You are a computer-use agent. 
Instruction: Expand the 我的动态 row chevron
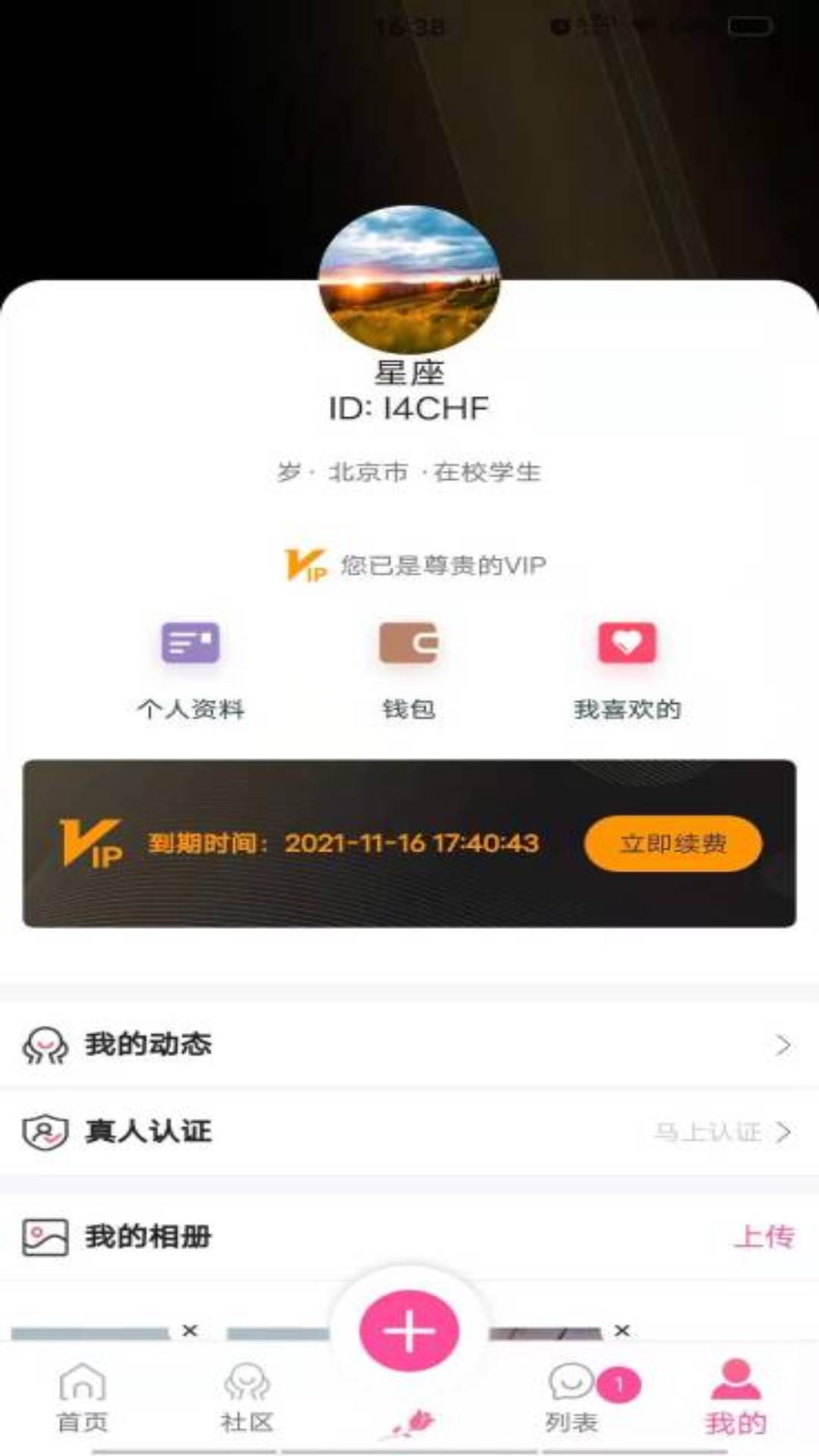tap(781, 1044)
